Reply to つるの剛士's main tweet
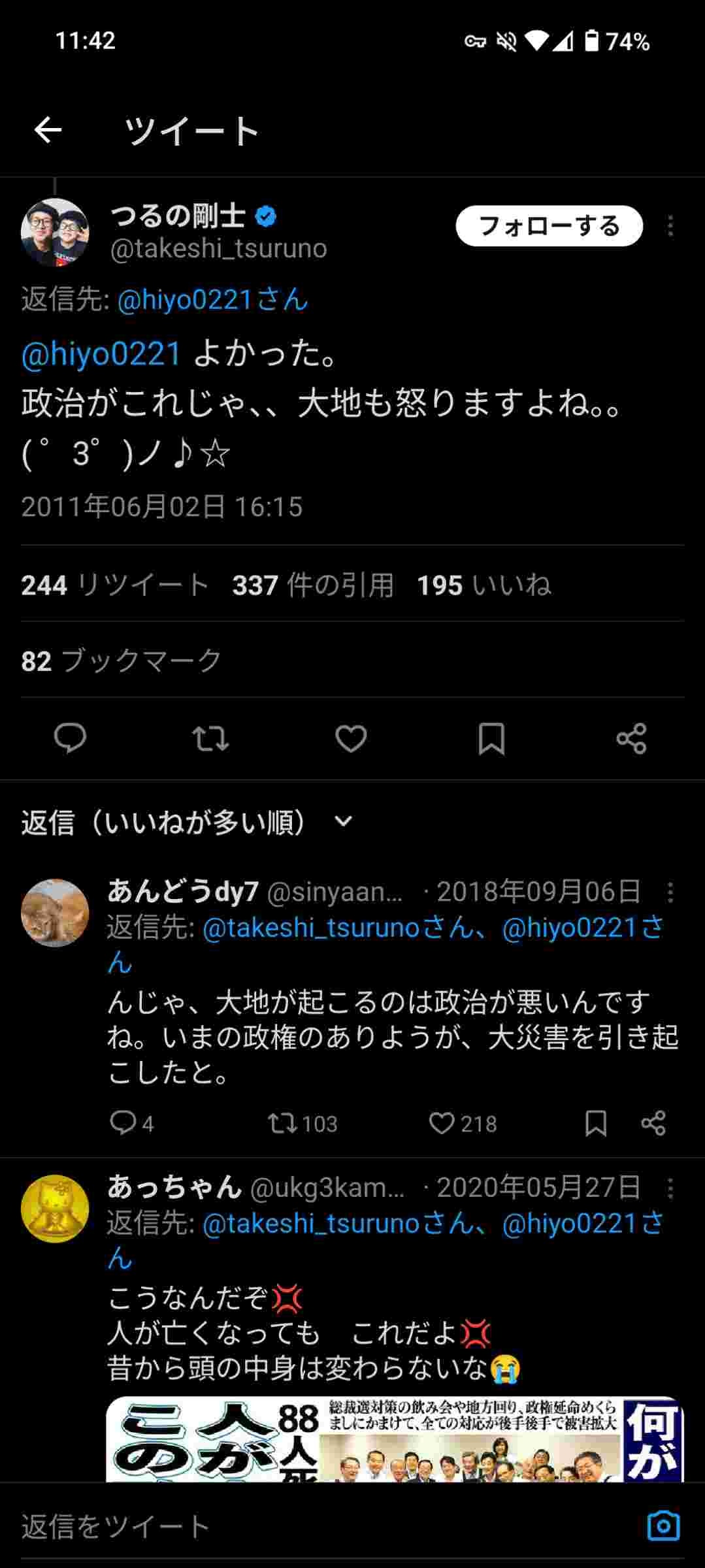Screen dimensions: 705x1568 coord(70,738)
